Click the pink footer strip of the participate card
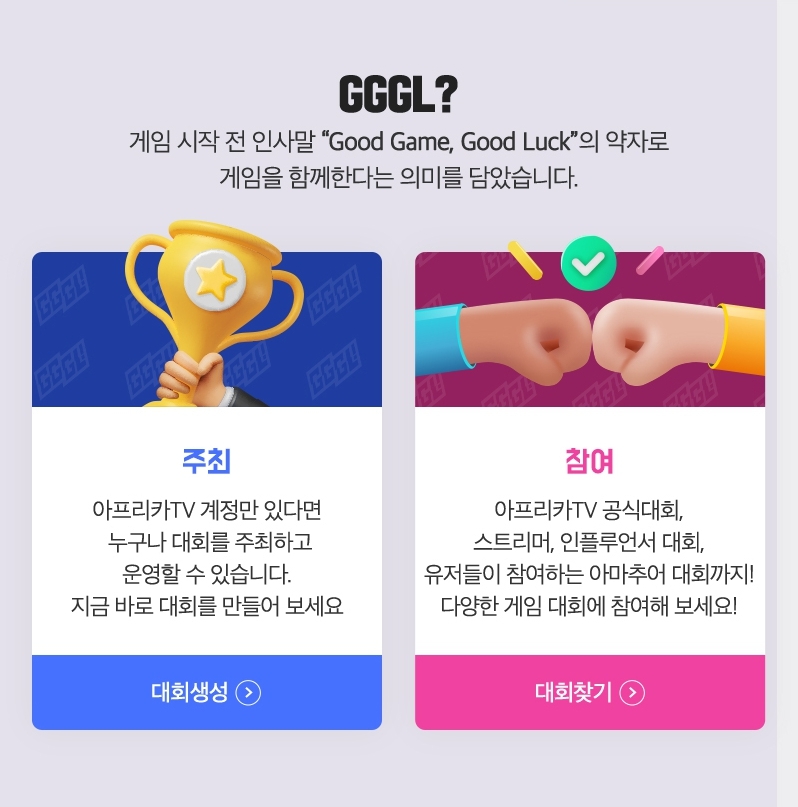This screenshot has width=798, height=807. coord(590,692)
